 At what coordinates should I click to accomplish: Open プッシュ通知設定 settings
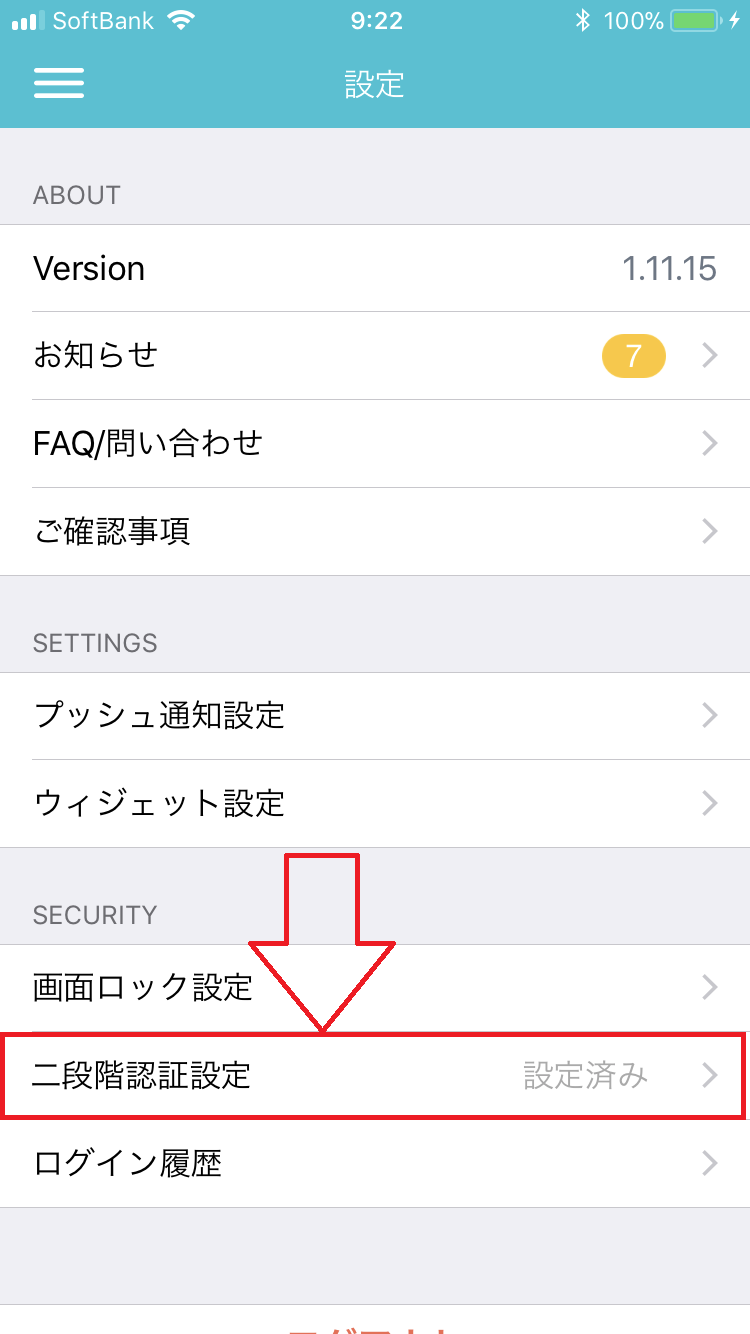pos(375,716)
